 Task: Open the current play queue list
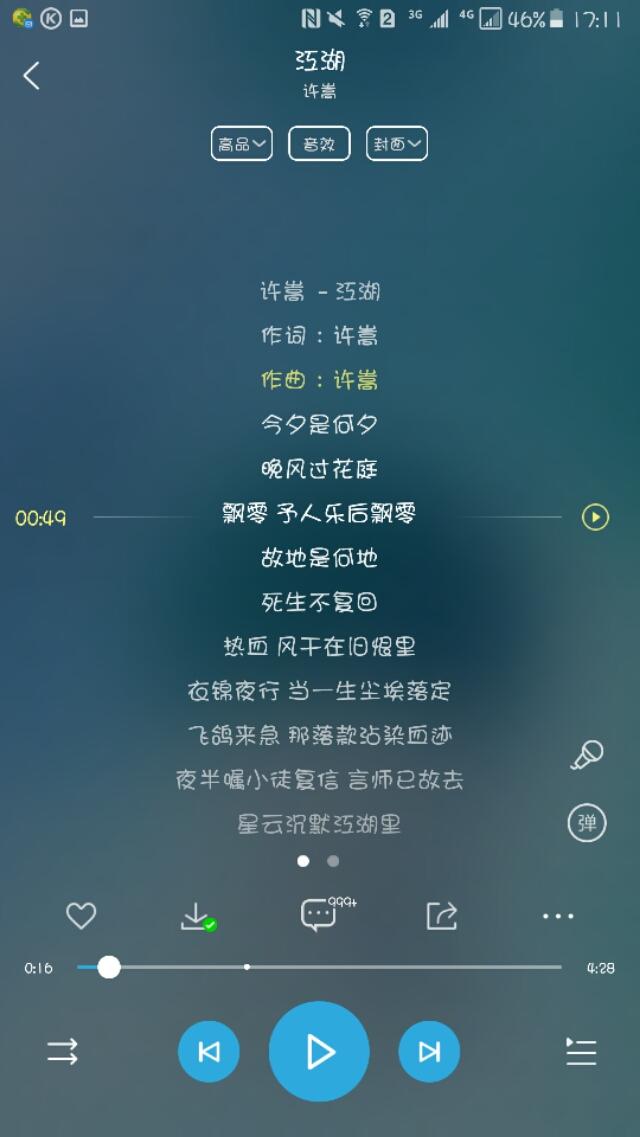(581, 1051)
